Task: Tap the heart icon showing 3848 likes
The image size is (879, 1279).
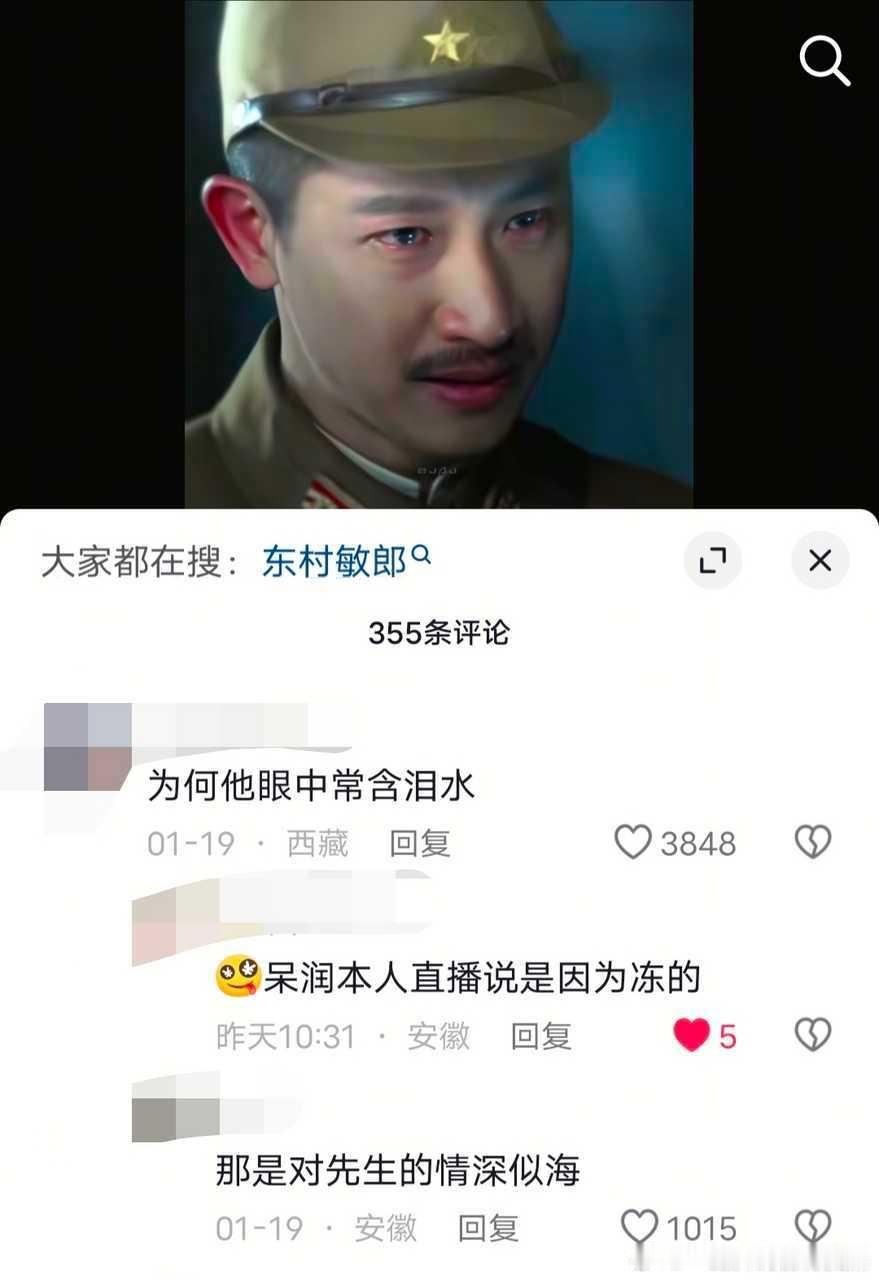Action: 634,843
